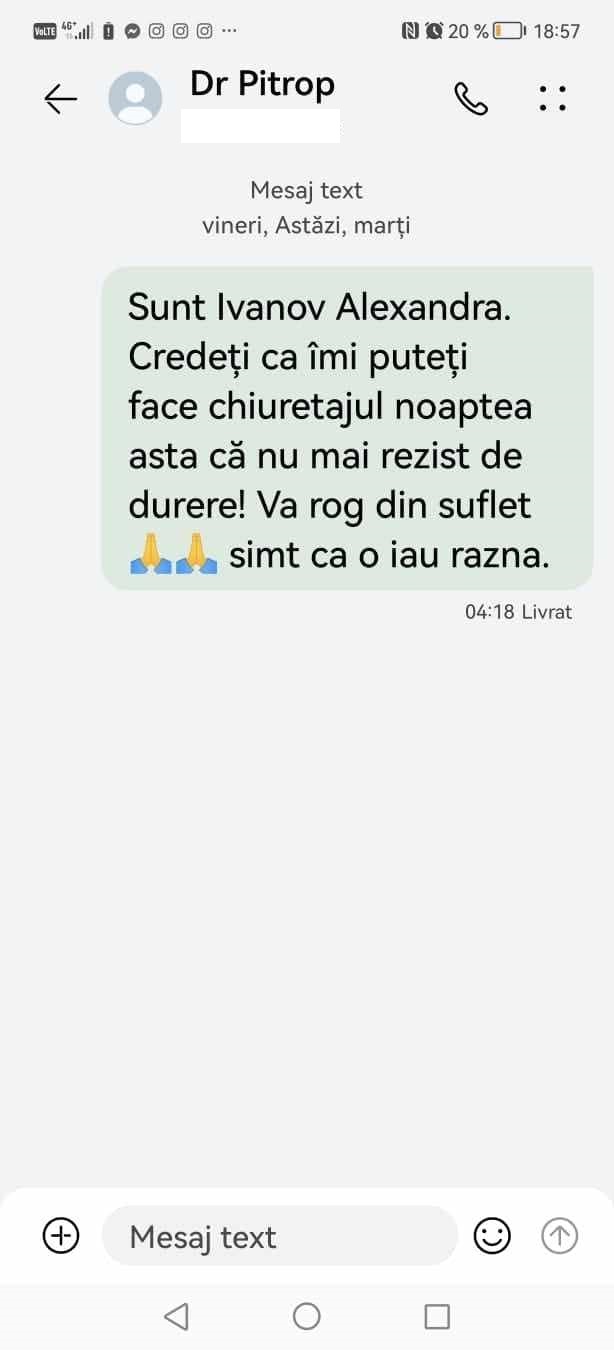Image resolution: width=614 pixels, height=1350 pixels.
Task: Call Dr Pitrop with the phone icon
Action: point(471,98)
